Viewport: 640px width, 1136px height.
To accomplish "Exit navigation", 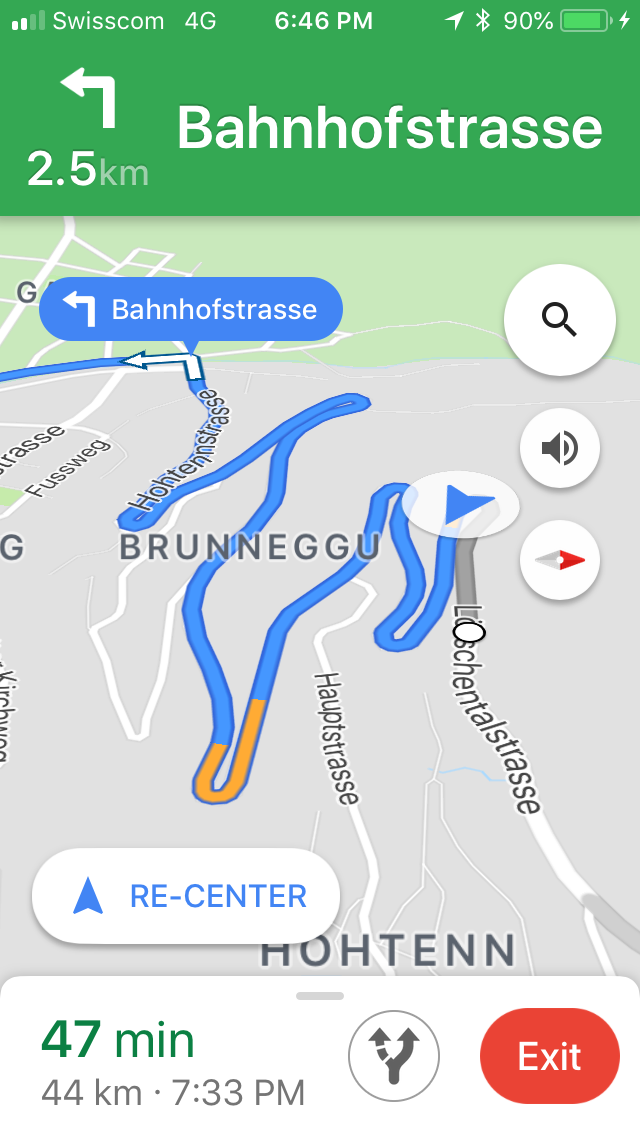I will pyautogui.click(x=550, y=1056).
